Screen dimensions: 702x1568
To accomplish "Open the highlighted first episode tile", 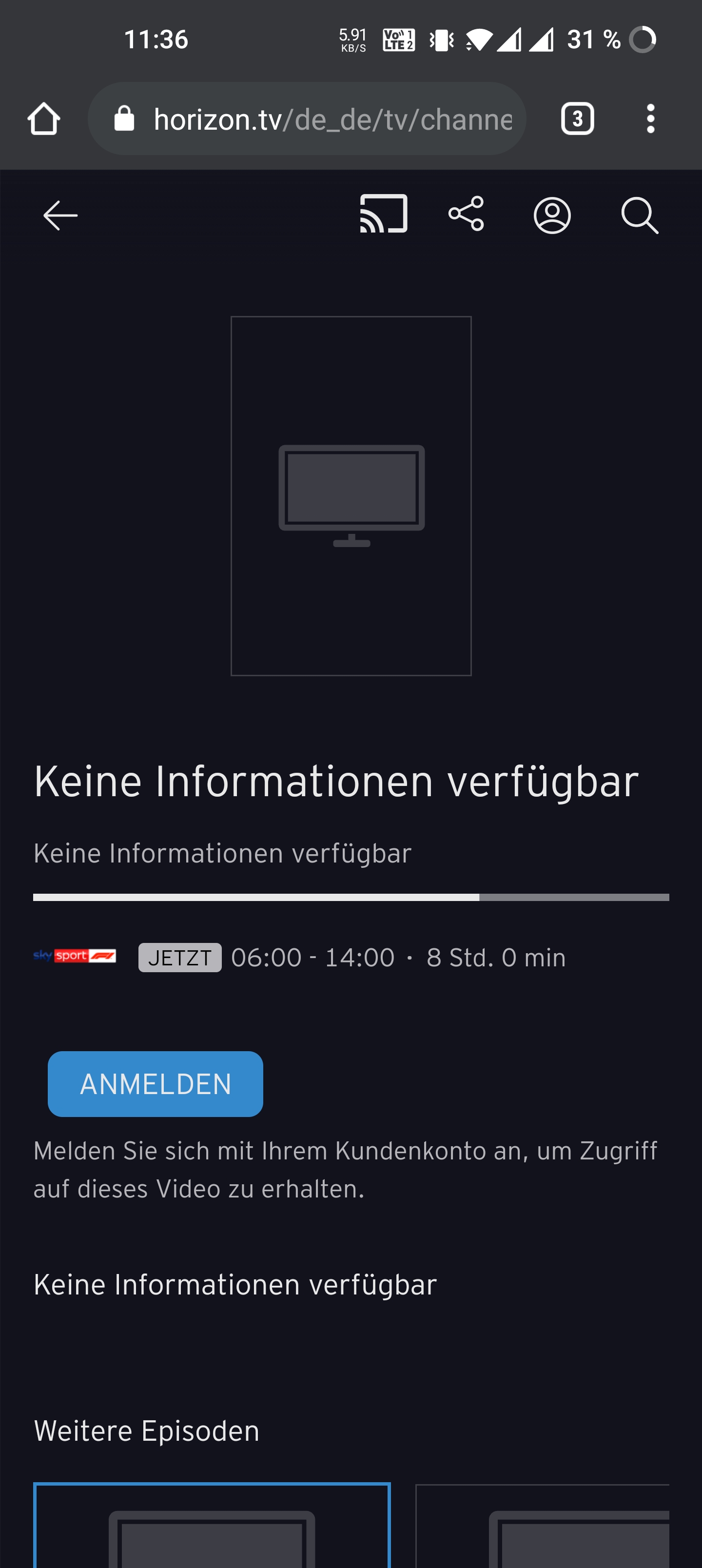I will [212, 1526].
